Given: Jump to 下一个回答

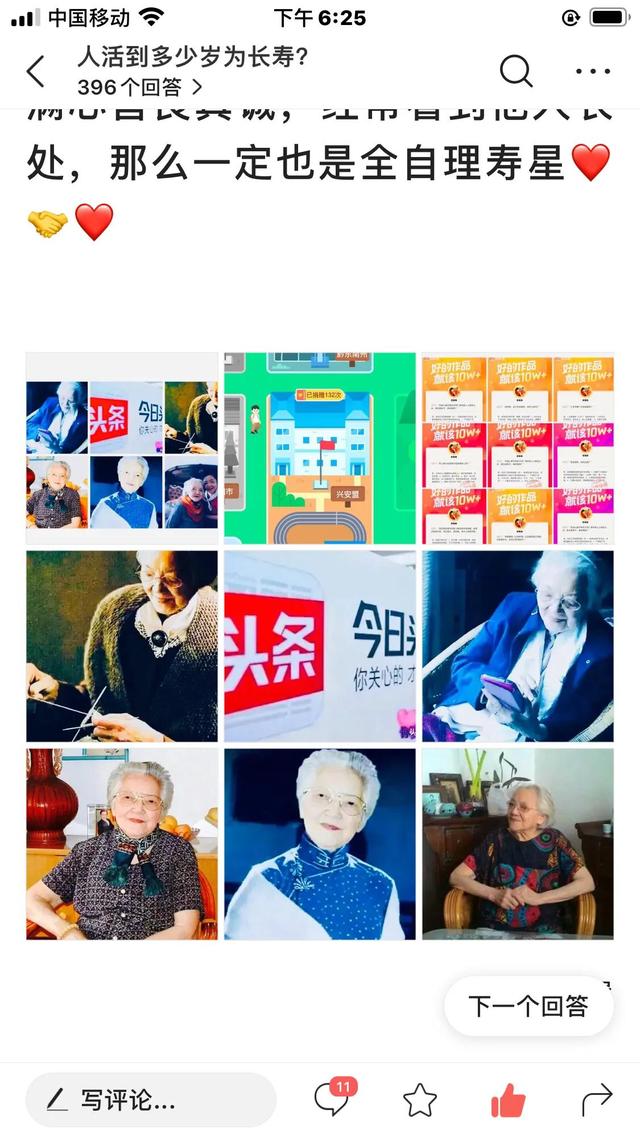Looking at the screenshot, I should pyautogui.click(x=528, y=1006).
